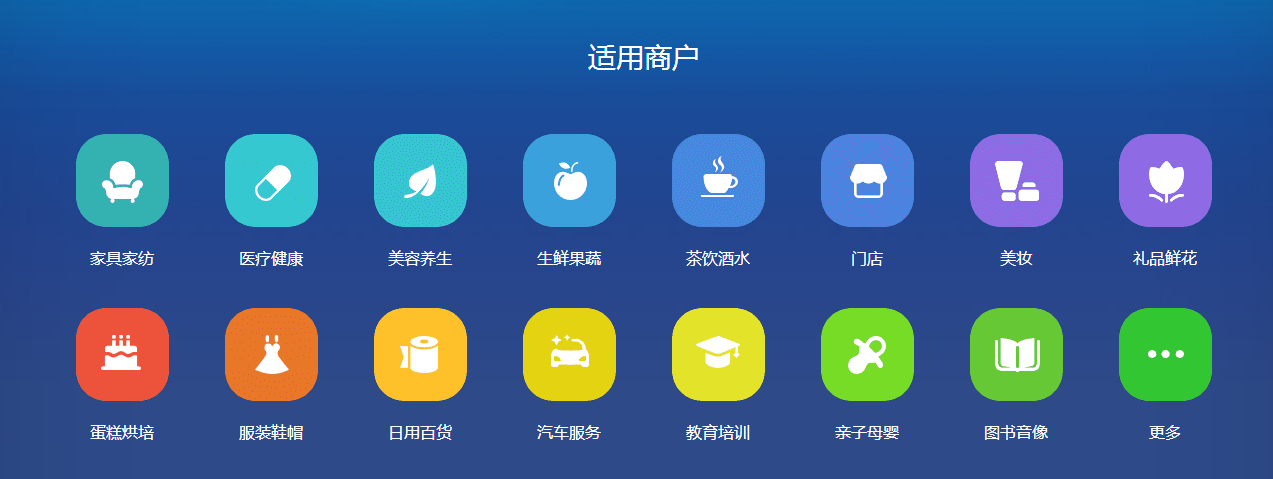Choose the 汽车服务 category

pyautogui.click(x=569, y=354)
